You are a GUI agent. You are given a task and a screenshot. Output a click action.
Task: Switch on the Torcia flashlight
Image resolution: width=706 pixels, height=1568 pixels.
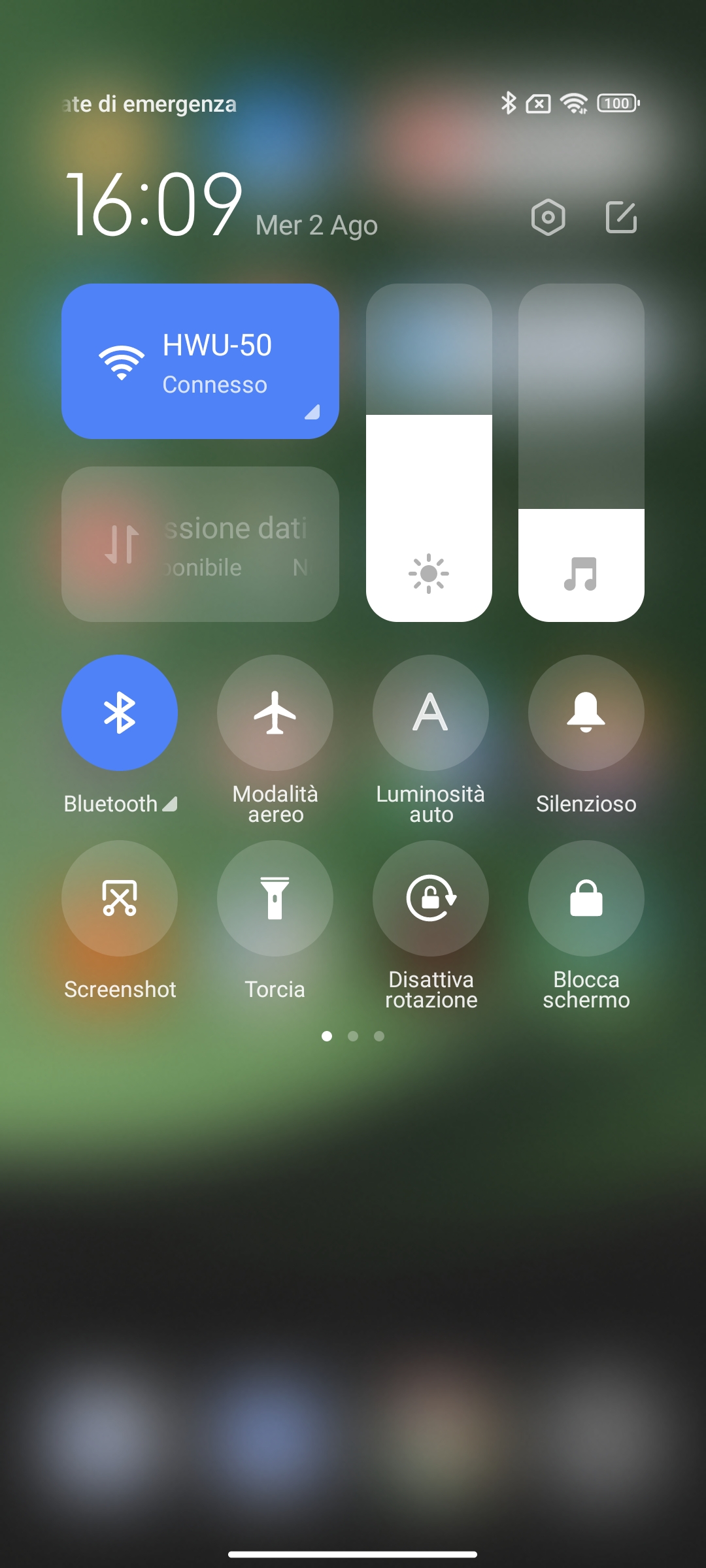coord(275,898)
